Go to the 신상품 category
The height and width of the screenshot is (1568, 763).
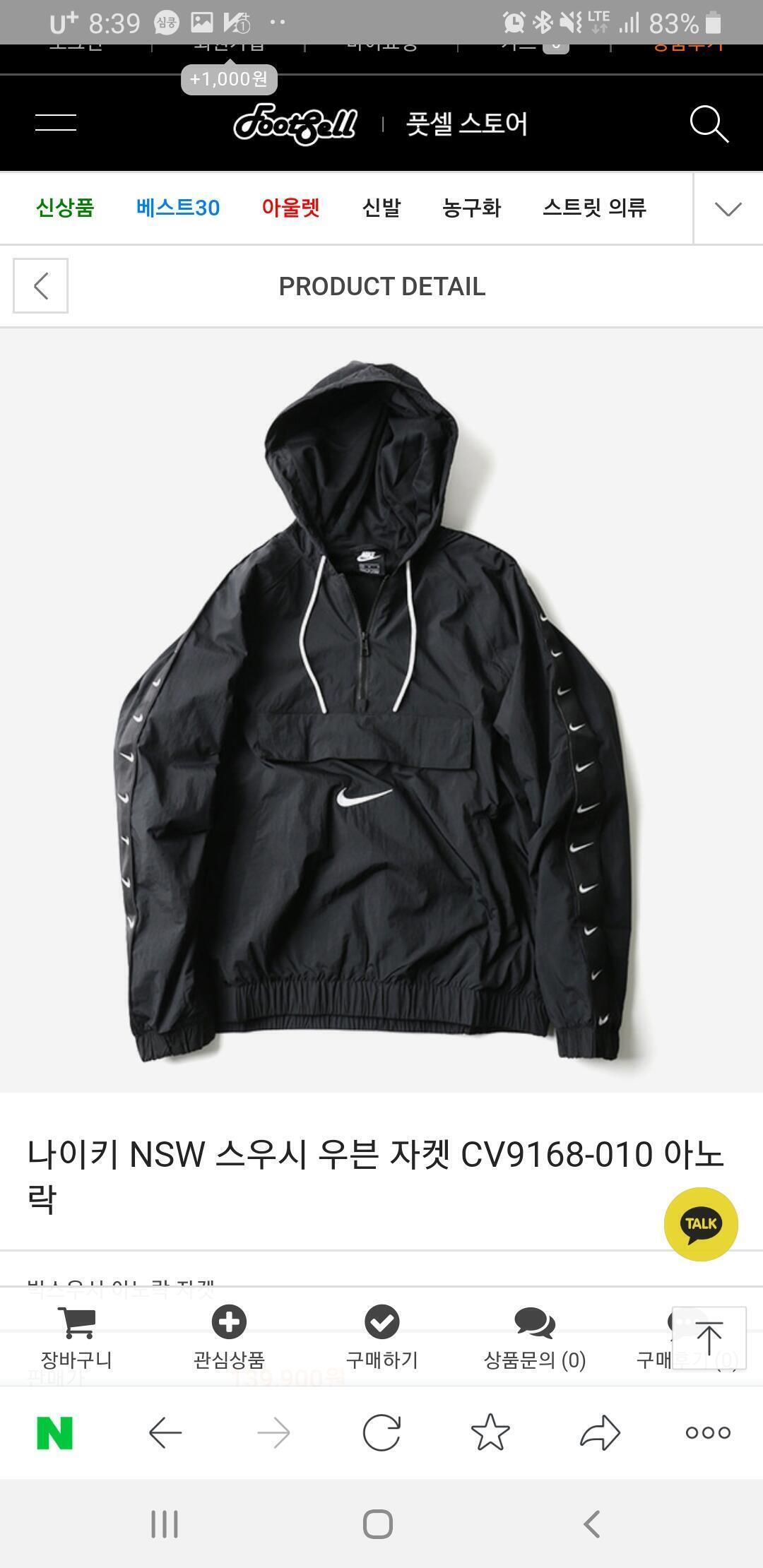click(65, 208)
